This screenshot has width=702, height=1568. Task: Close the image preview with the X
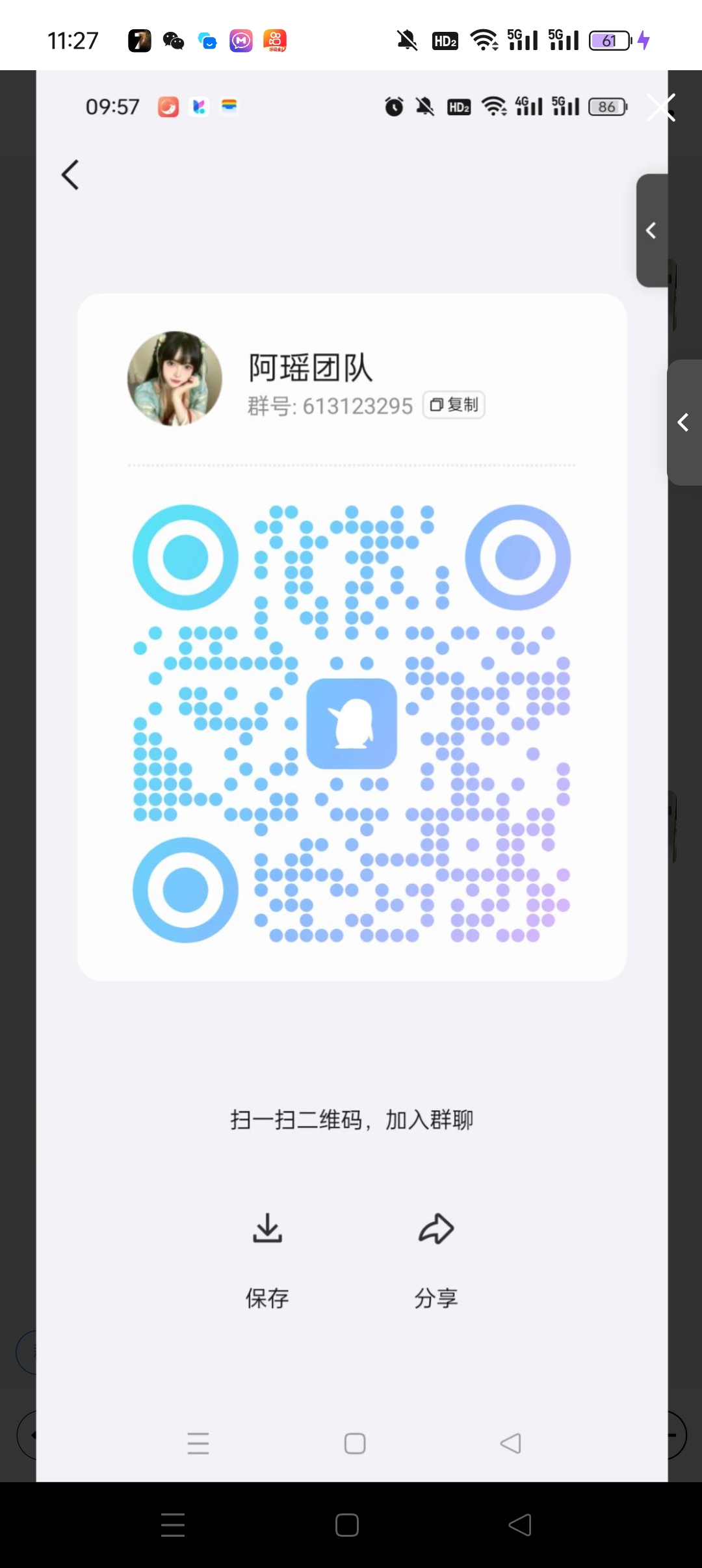pyautogui.click(x=661, y=107)
